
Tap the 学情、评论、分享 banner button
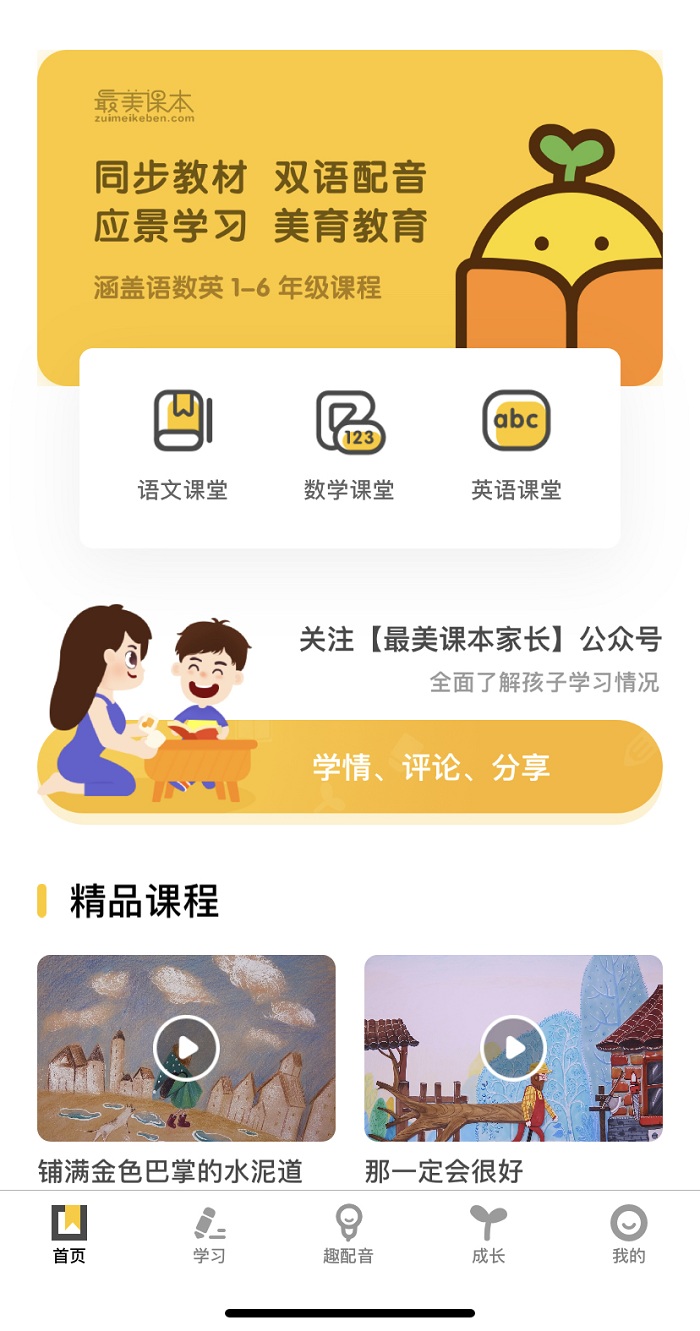pyautogui.click(x=431, y=768)
